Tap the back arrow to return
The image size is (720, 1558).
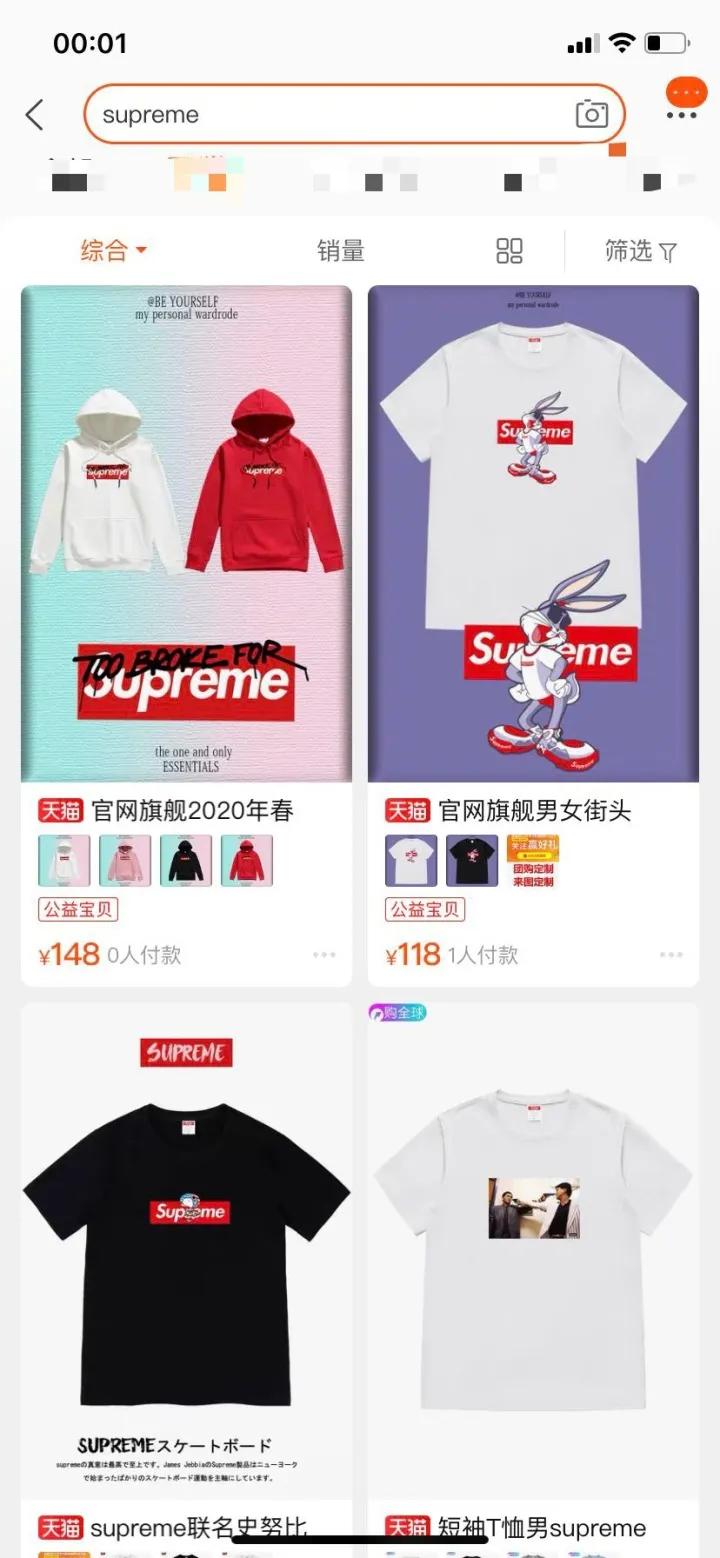pyautogui.click(x=36, y=114)
